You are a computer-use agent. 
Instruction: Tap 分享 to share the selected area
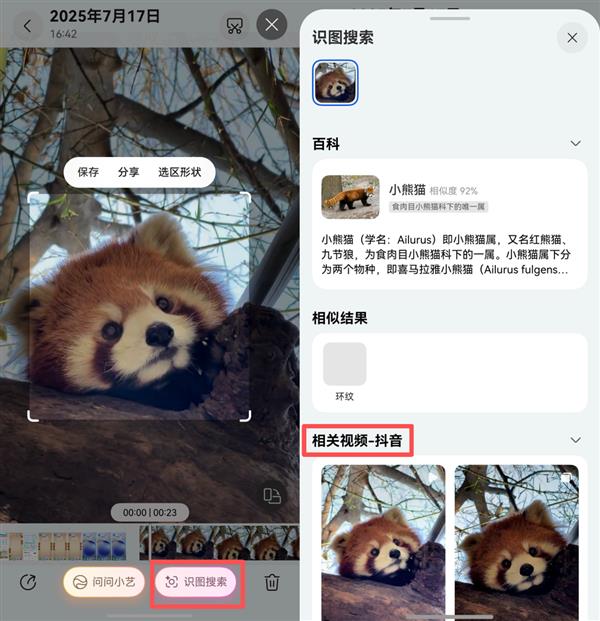[x=128, y=172]
